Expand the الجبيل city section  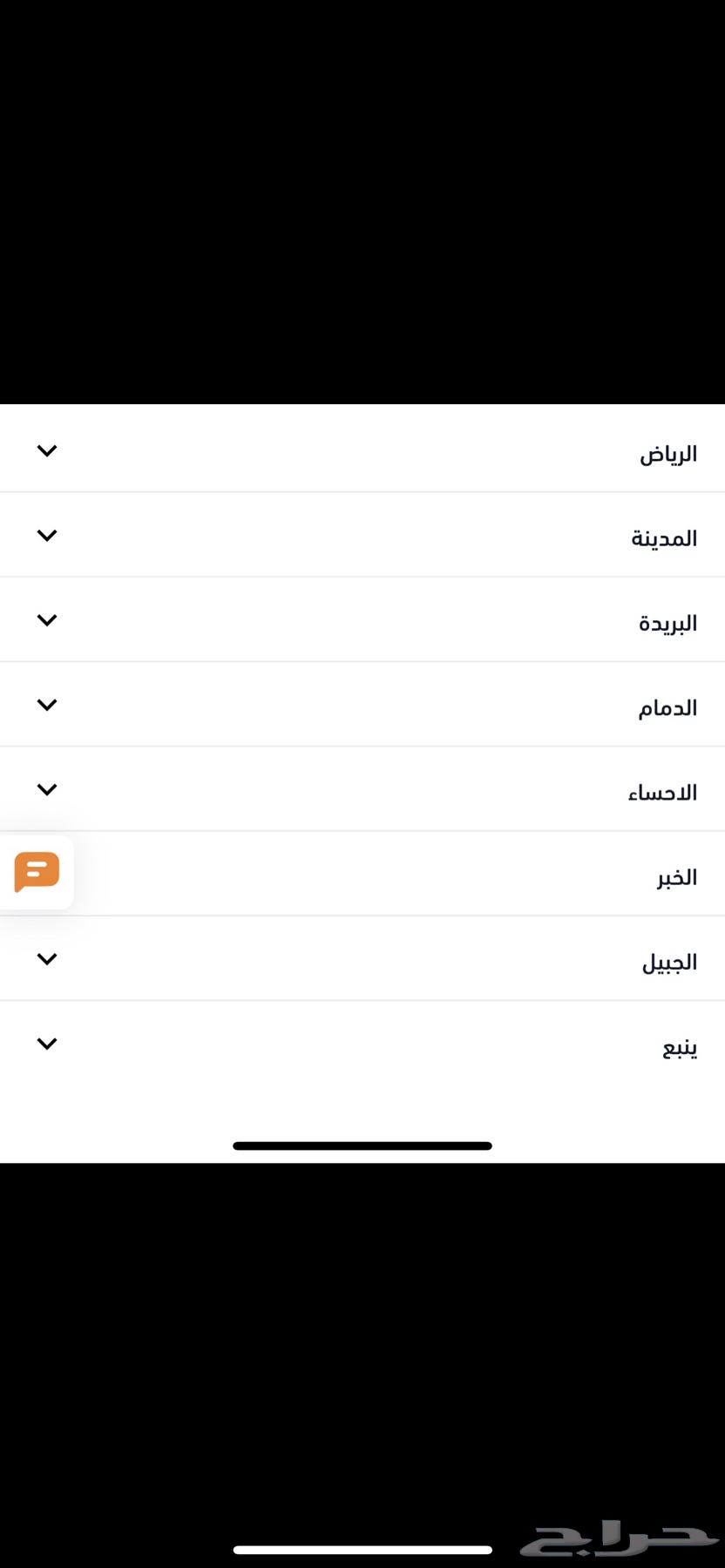(48, 958)
